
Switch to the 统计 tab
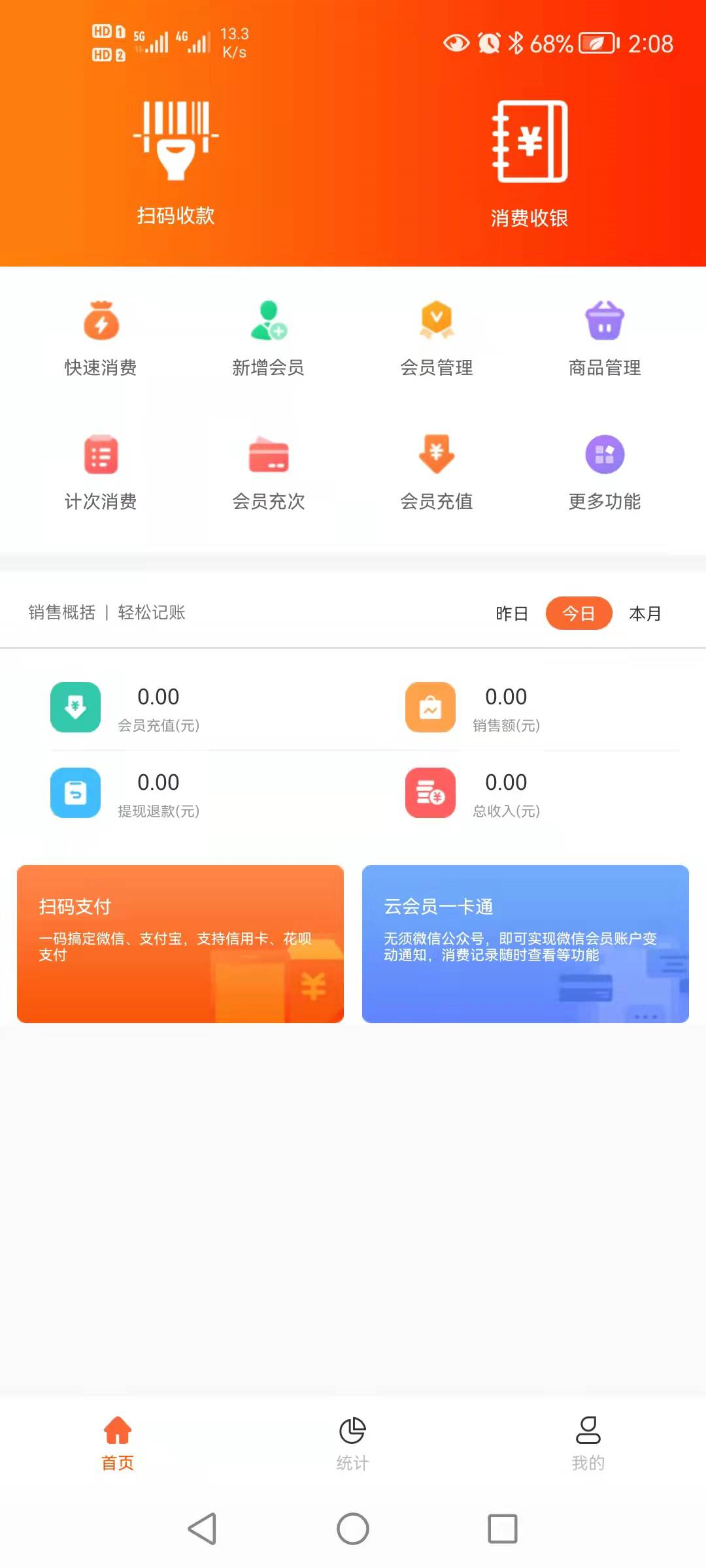point(352,1443)
